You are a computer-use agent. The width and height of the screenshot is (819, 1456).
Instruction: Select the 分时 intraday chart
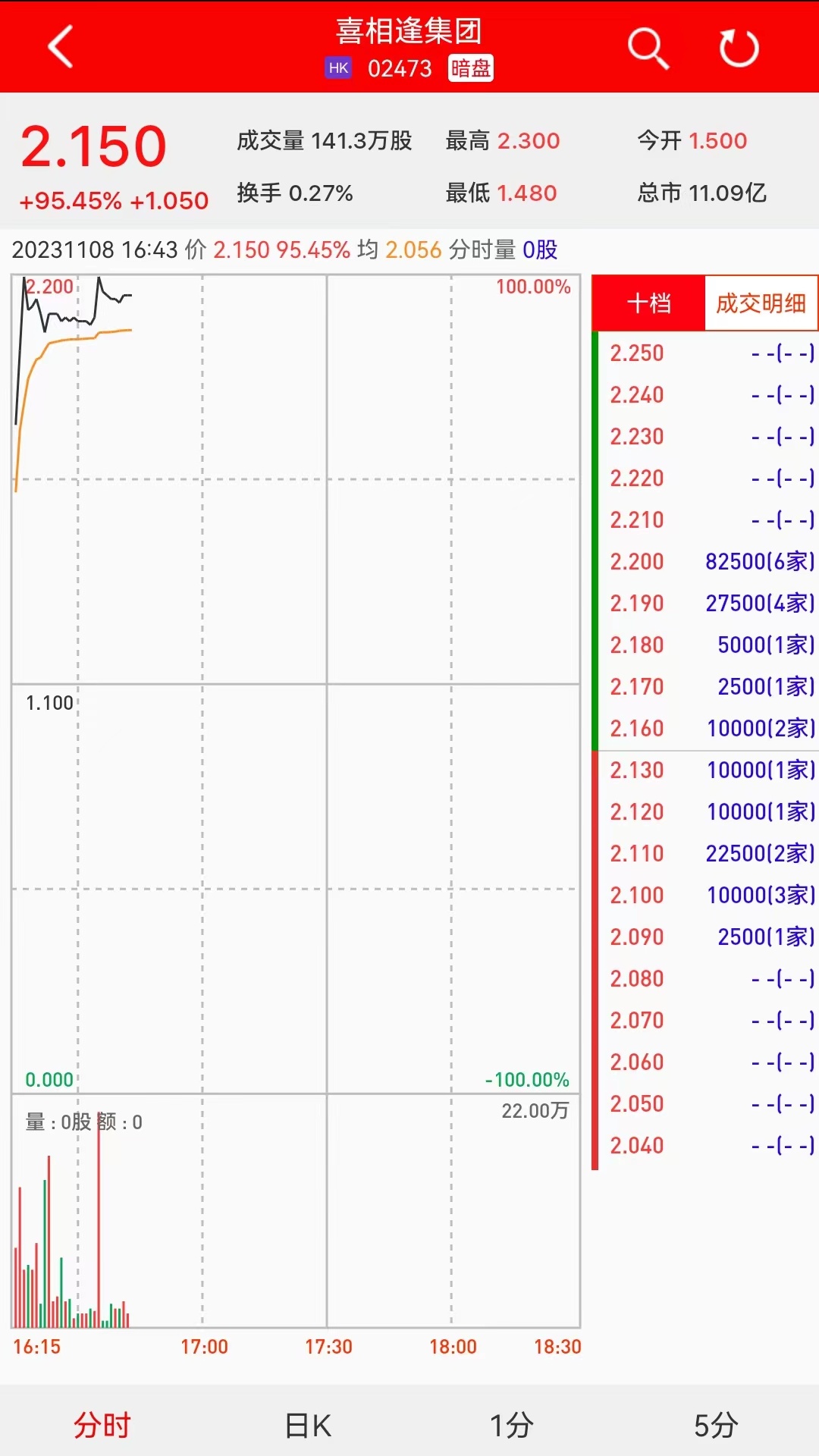[x=102, y=1426]
